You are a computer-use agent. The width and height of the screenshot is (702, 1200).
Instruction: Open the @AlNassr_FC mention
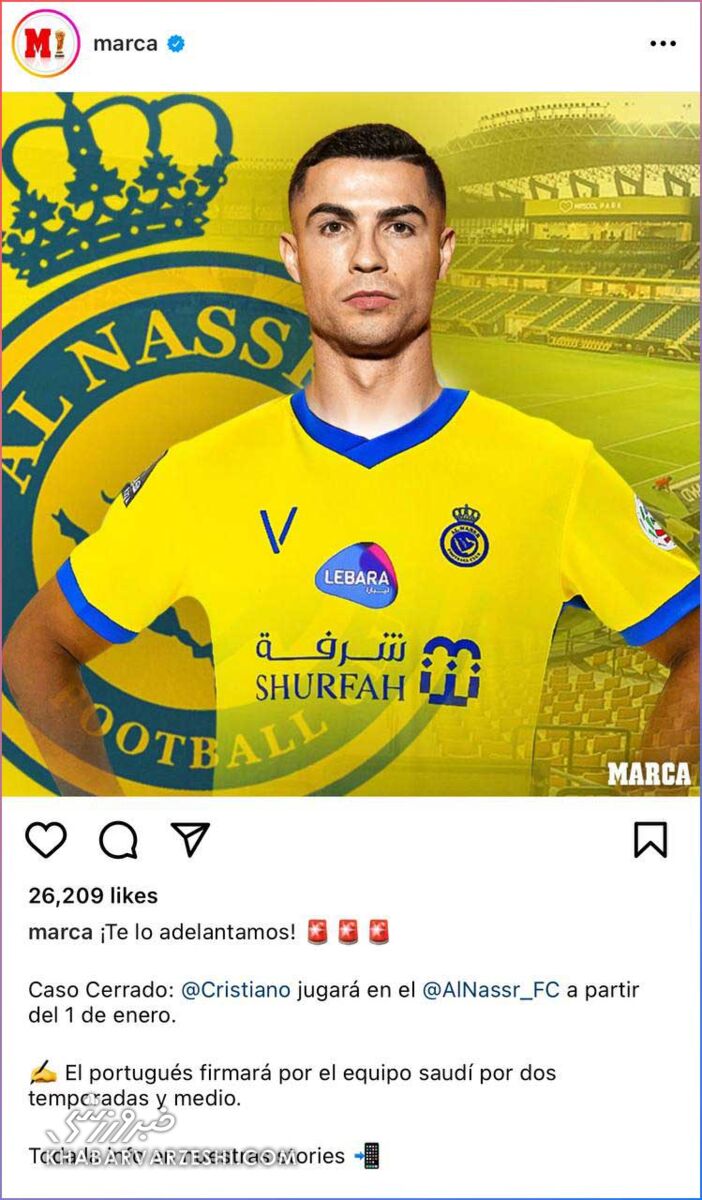point(490,990)
